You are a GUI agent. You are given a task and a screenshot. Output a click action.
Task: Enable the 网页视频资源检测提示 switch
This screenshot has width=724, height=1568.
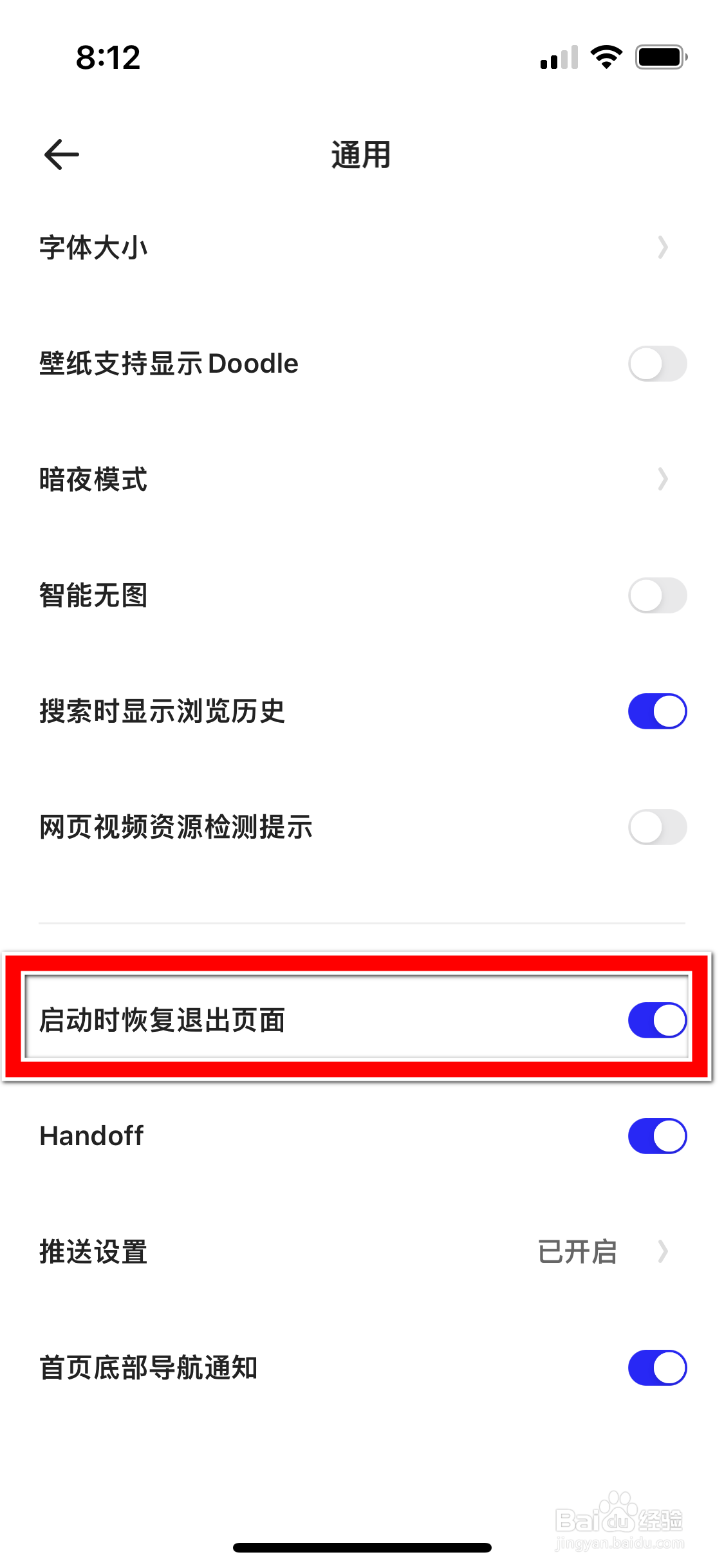[x=656, y=828]
